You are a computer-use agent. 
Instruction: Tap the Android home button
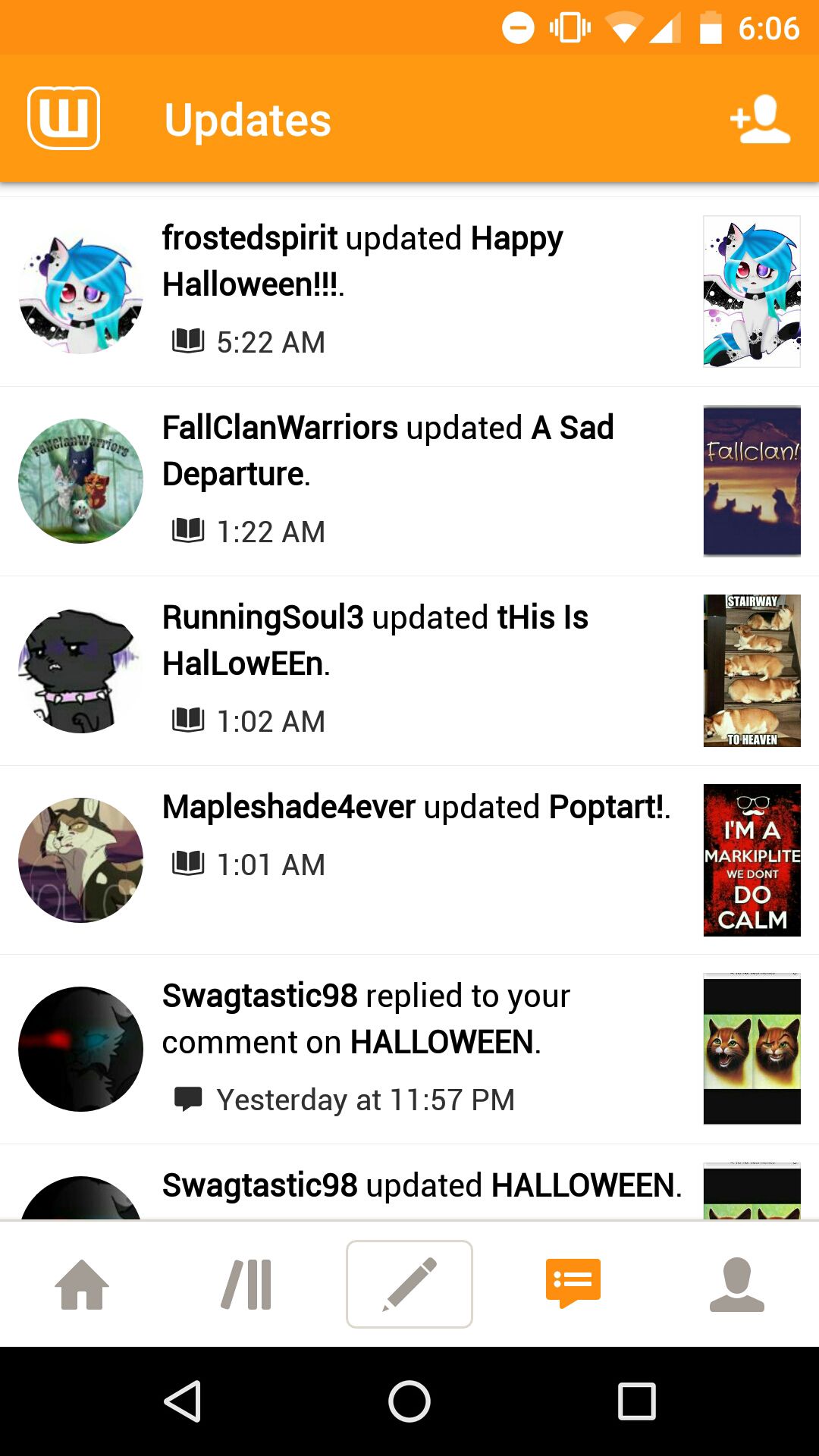(x=409, y=1401)
